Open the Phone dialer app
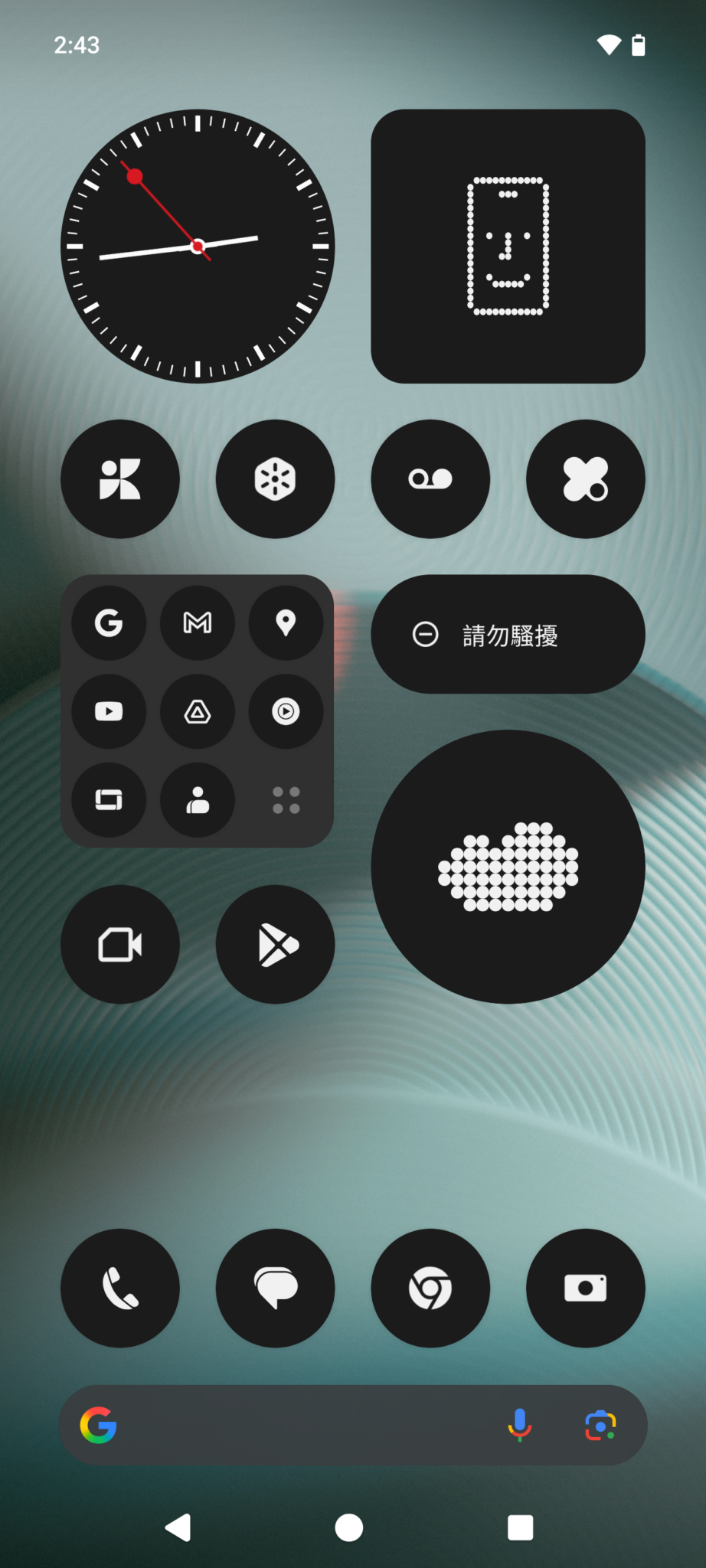 [x=120, y=1288]
